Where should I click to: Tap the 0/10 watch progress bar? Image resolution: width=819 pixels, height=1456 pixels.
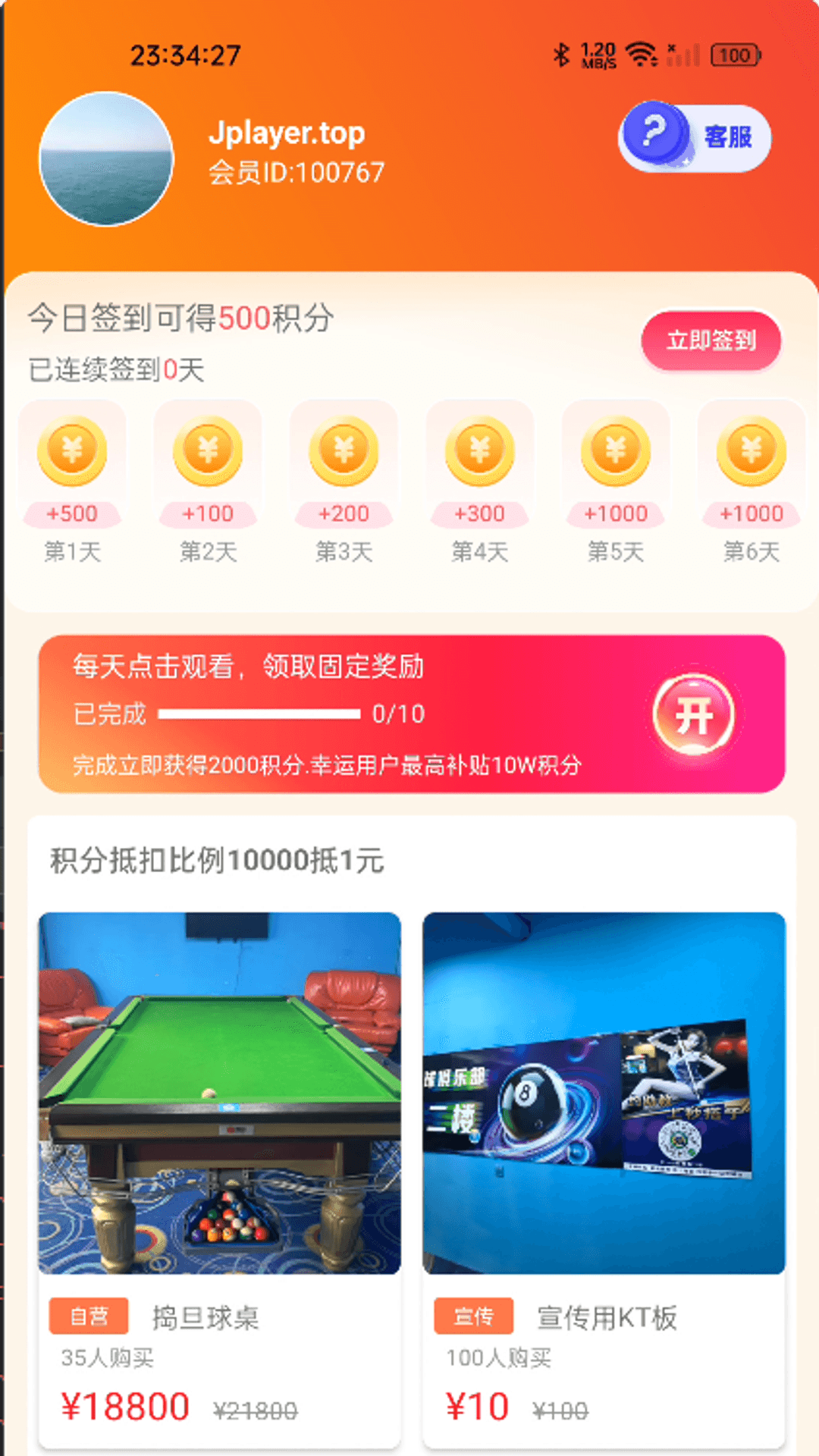coord(262,714)
